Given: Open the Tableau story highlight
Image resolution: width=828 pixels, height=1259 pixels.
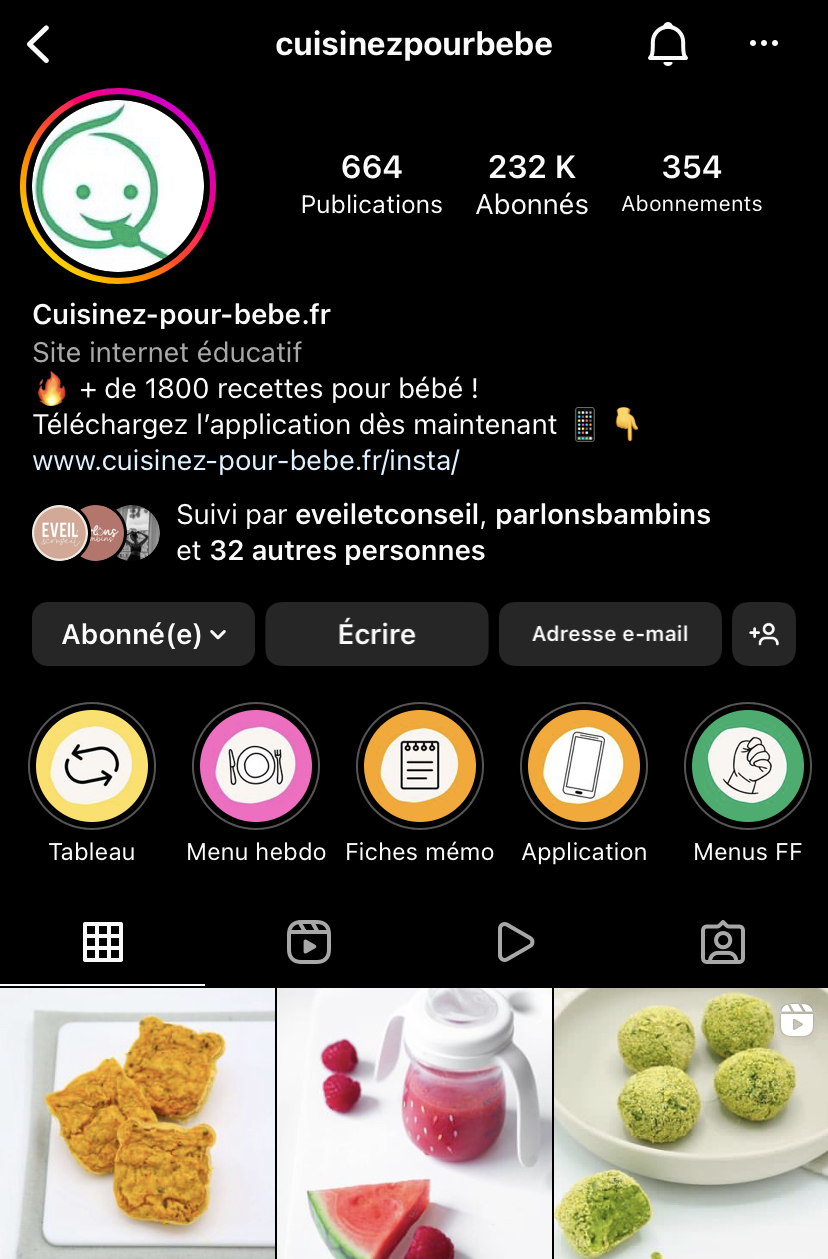Looking at the screenshot, I should click(92, 767).
